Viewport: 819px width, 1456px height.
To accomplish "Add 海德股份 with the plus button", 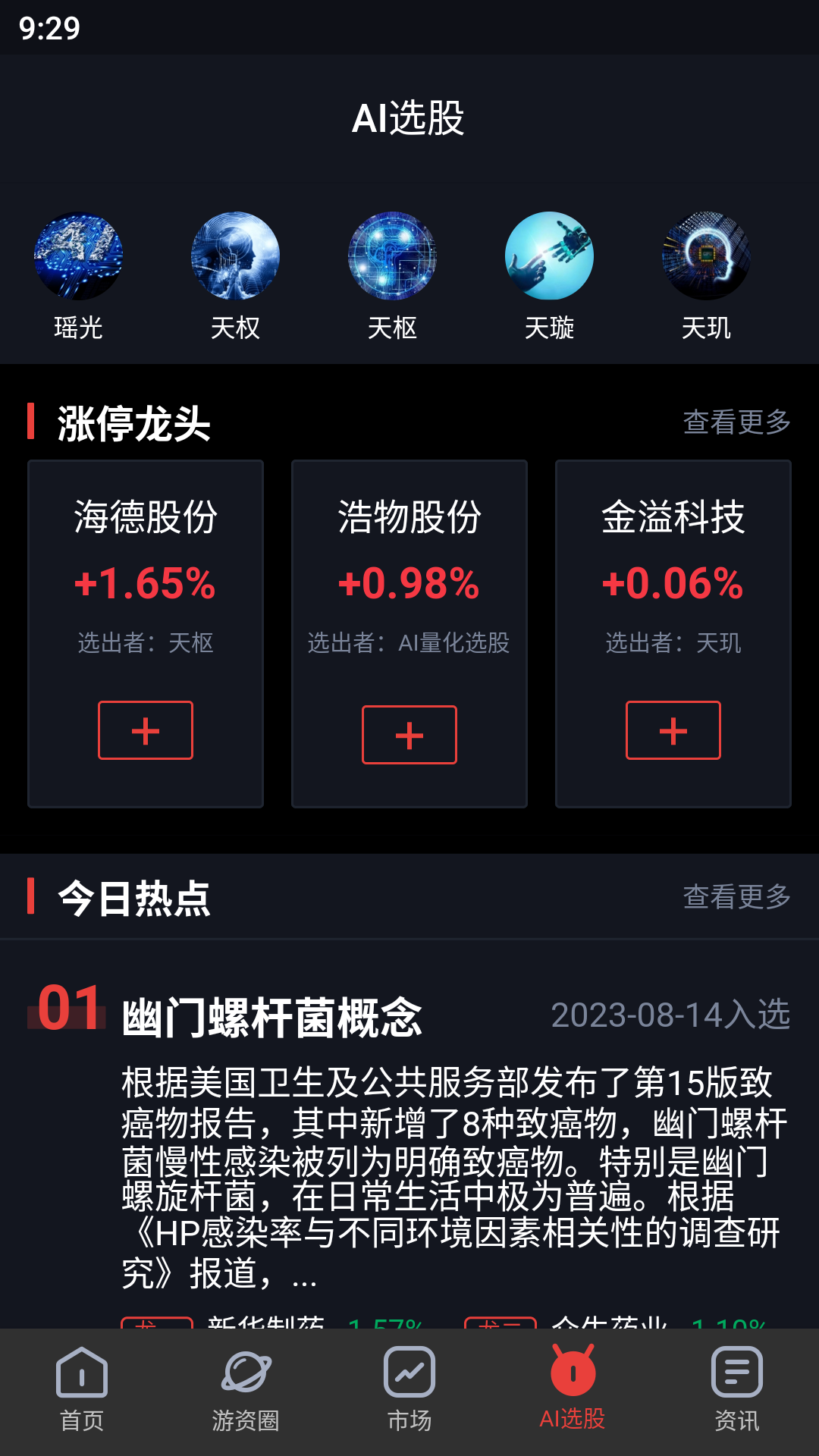I will tap(146, 730).
